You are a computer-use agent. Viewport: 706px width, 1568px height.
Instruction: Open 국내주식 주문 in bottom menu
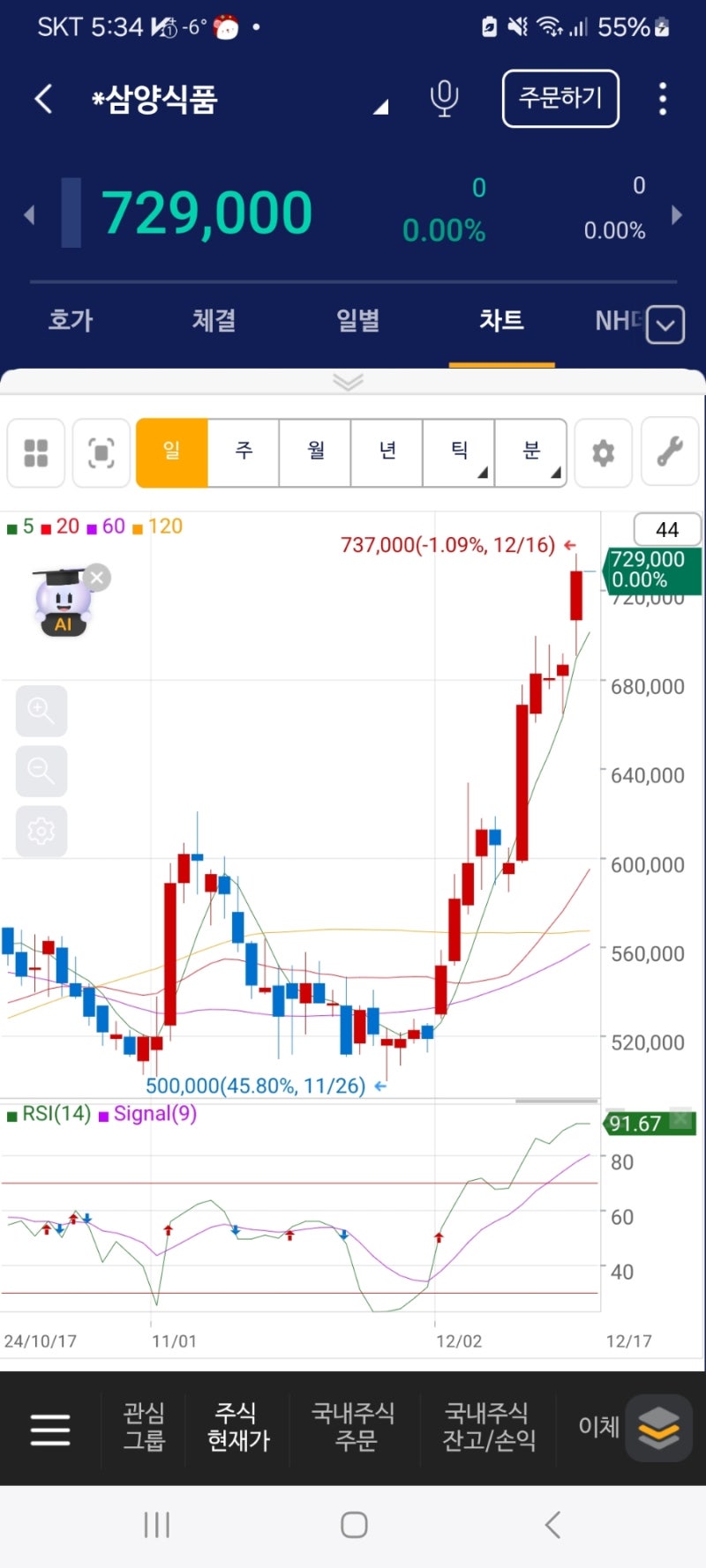coord(354,1426)
